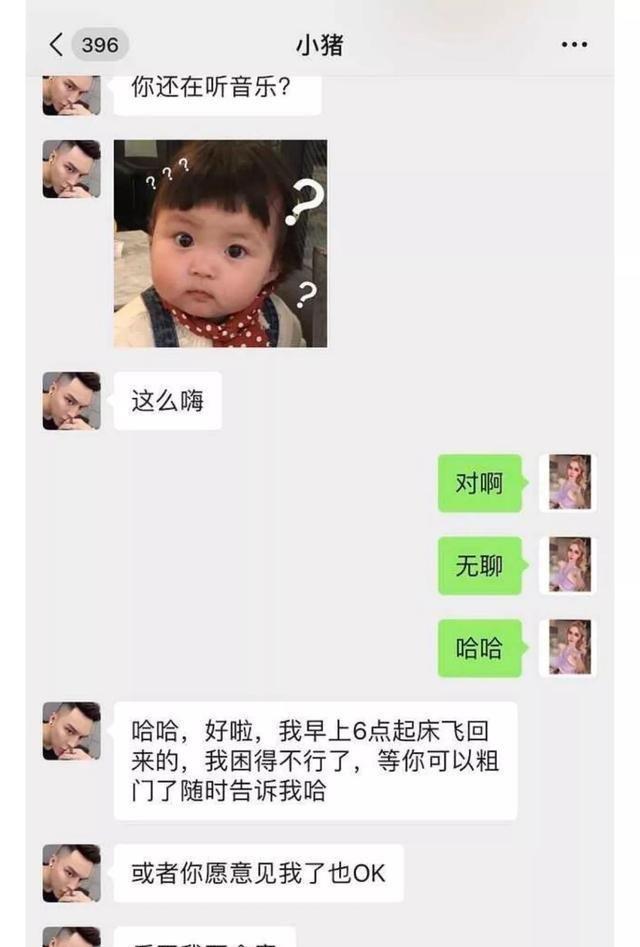Tap the sender avatar beside 这么嗨
This screenshot has width=640, height=947.
(71, 401)
